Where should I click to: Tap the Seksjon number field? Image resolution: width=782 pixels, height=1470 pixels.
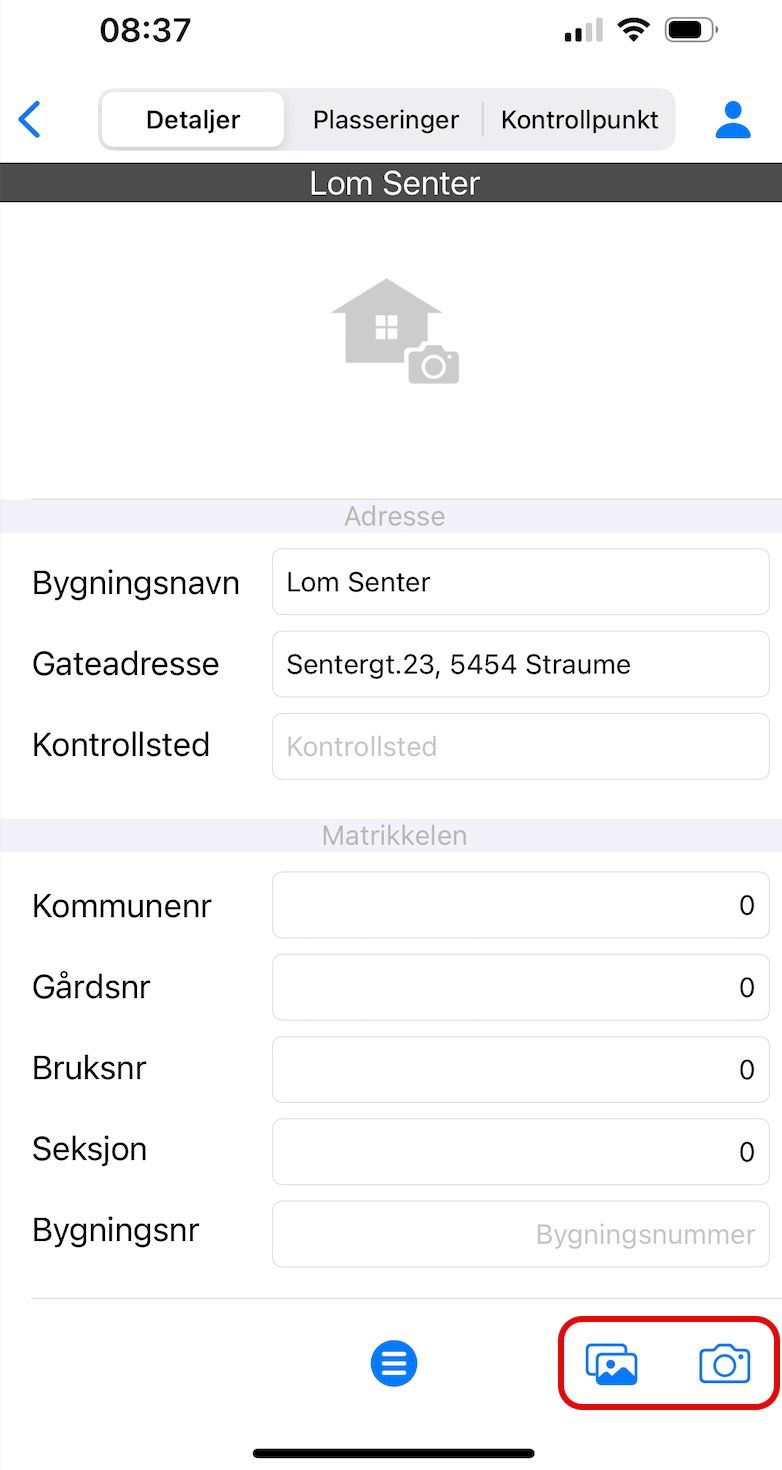[x=520, y=1151]
